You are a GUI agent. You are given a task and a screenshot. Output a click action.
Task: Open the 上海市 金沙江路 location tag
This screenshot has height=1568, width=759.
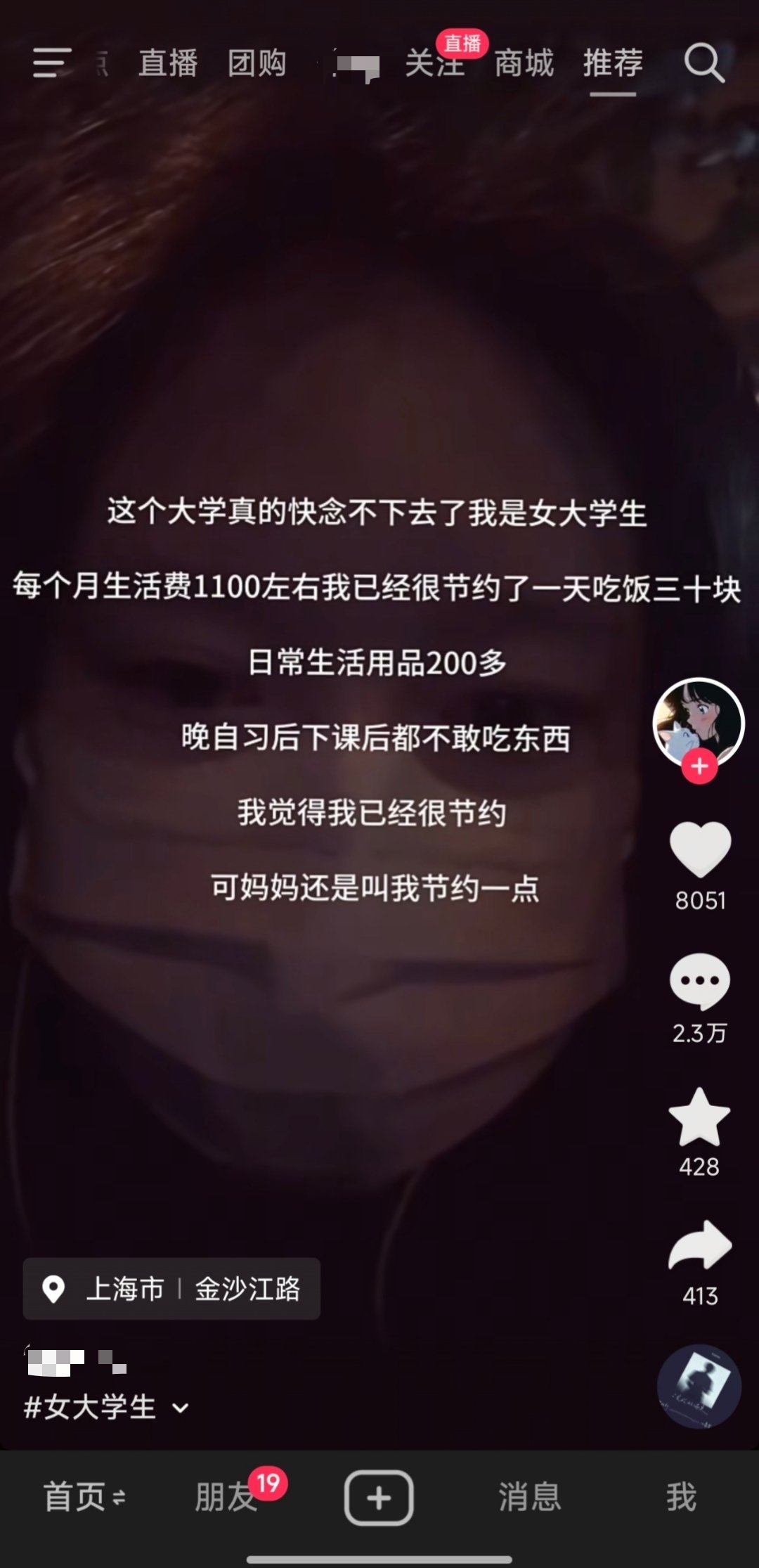[x=171, y=1288]
